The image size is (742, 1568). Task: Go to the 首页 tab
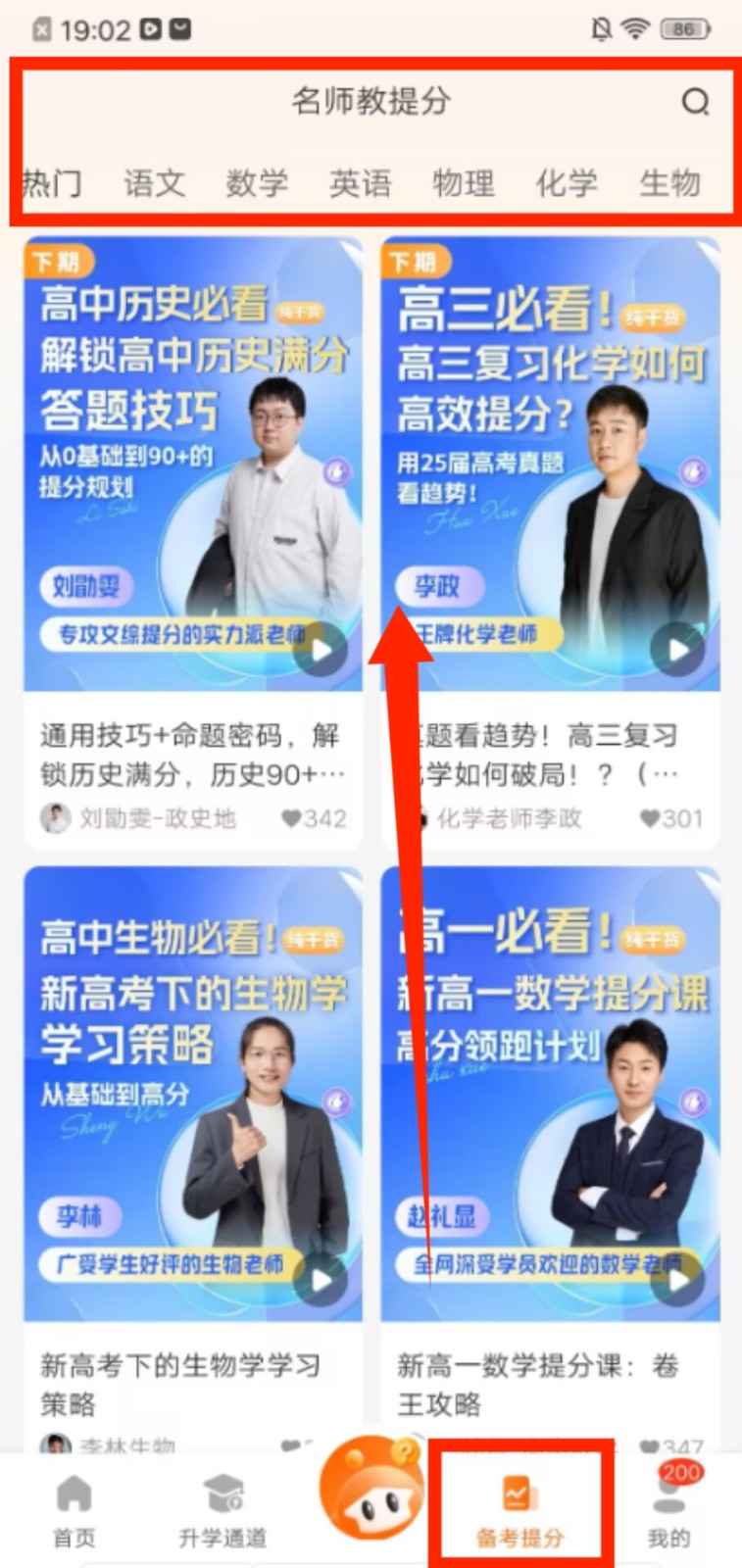(x=74, y=1511)
